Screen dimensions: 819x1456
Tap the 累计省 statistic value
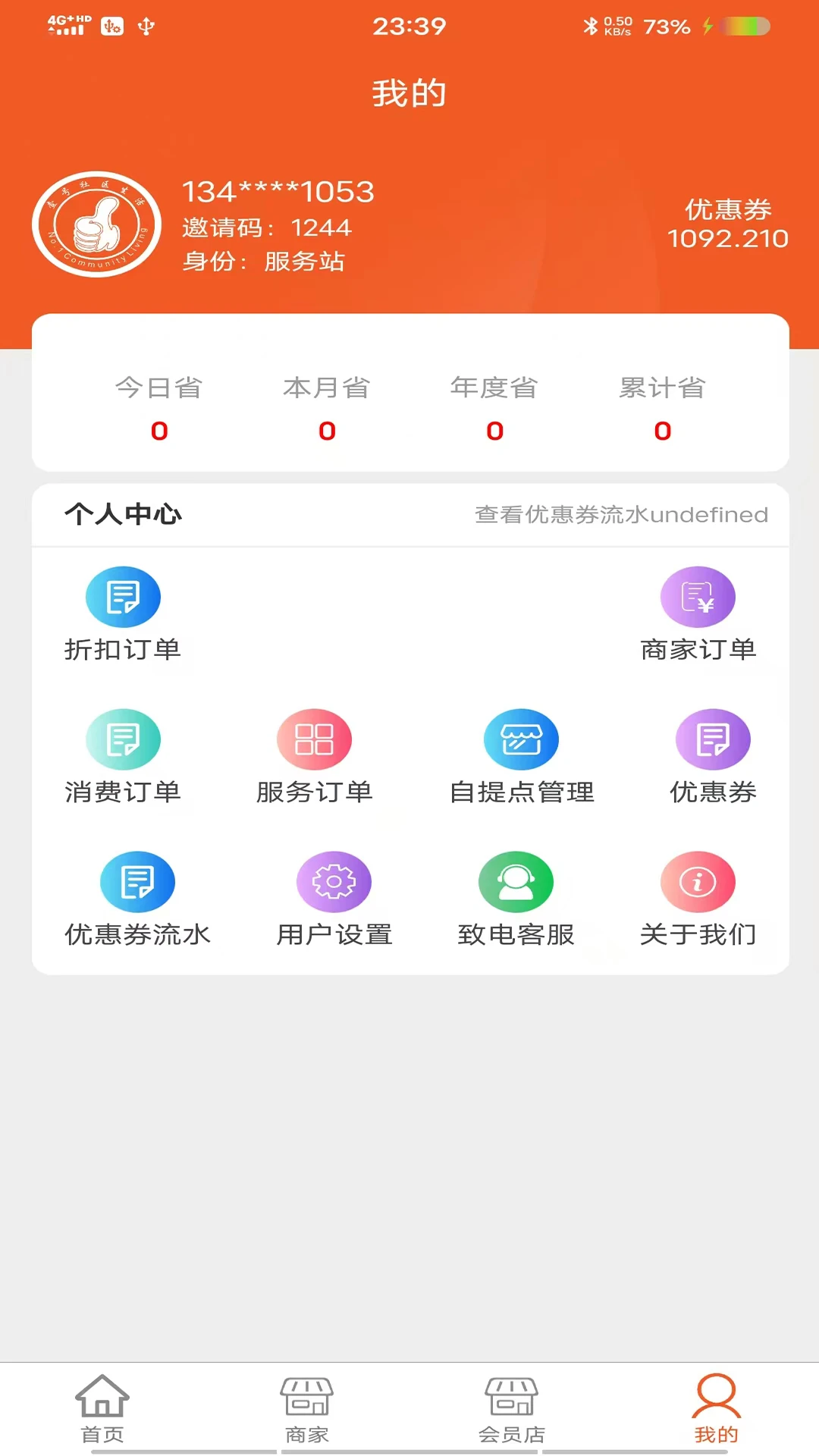662,430
